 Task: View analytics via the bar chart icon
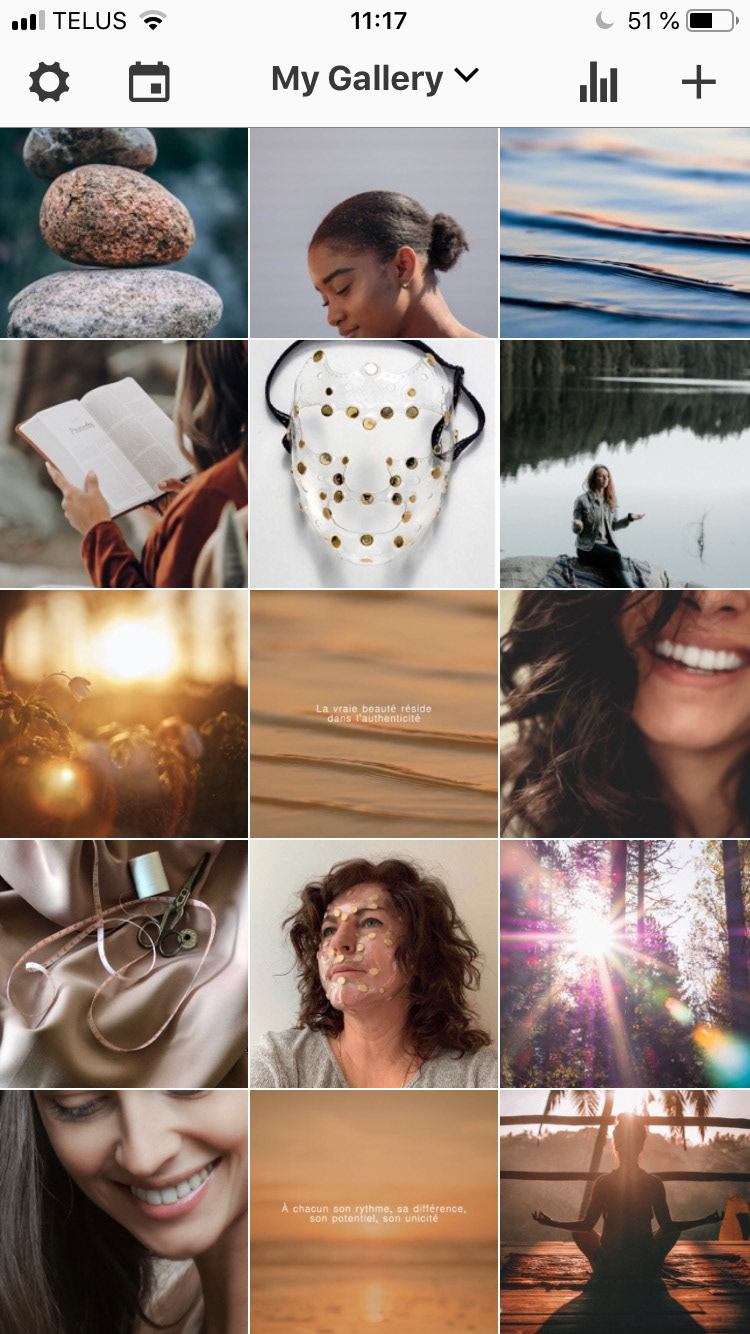coord(598,82)
